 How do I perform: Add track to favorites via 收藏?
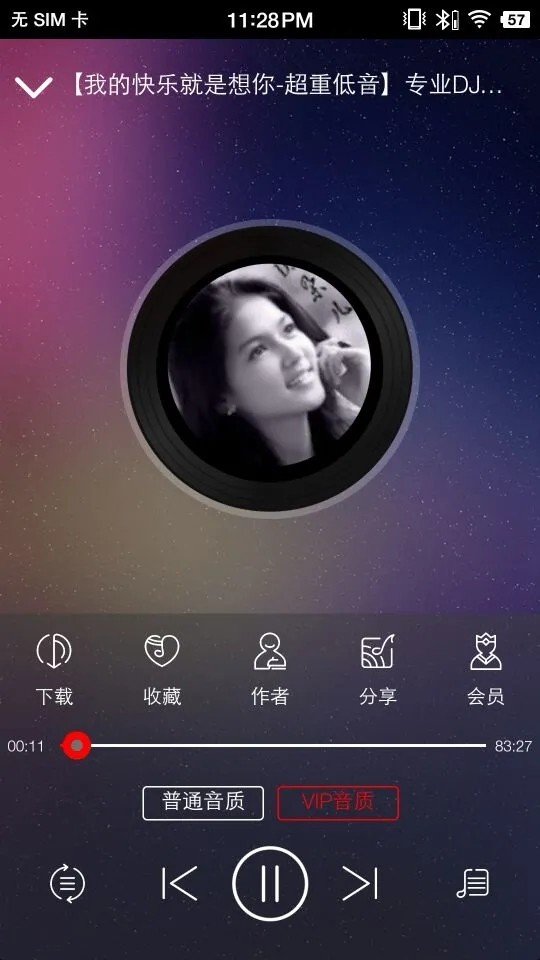pos(162,670)
